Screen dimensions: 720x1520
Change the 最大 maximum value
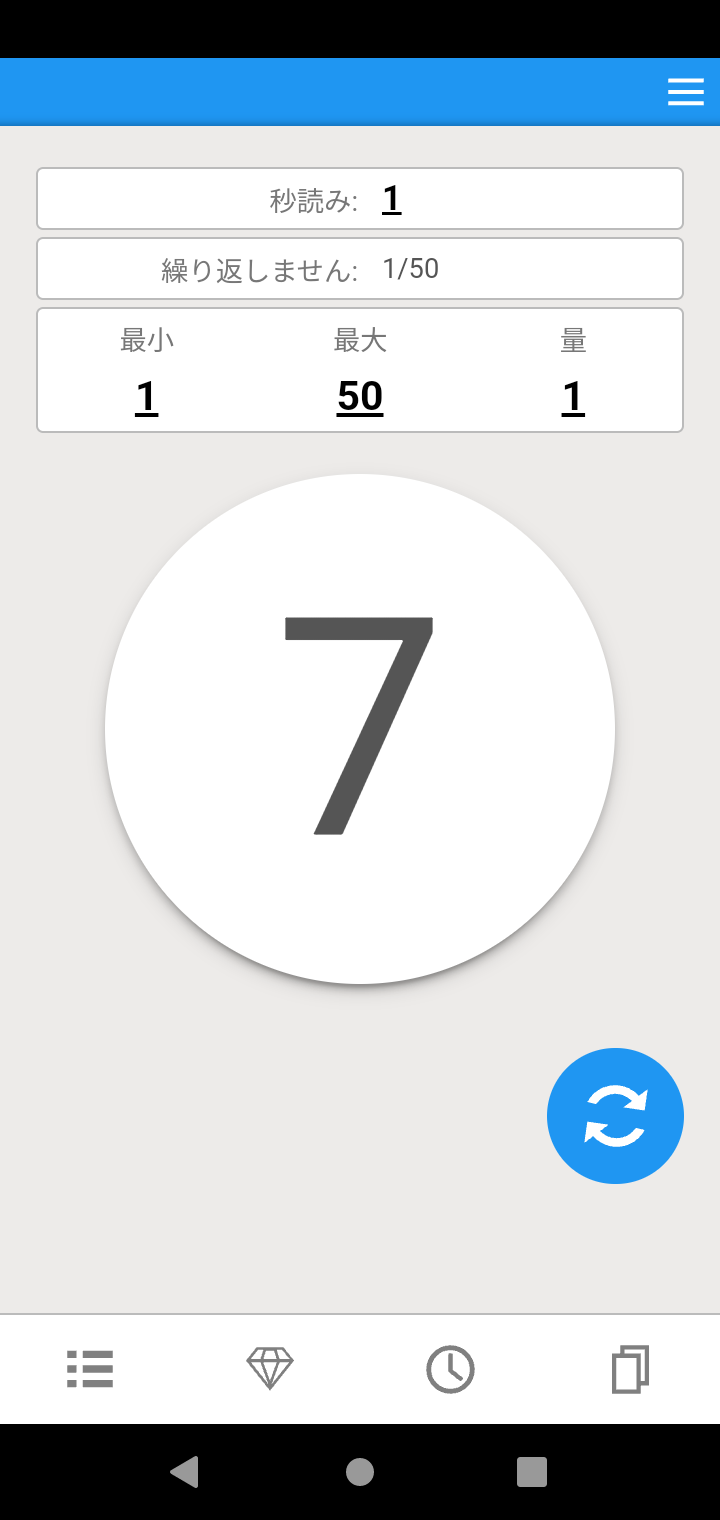[x=360, y=397]
